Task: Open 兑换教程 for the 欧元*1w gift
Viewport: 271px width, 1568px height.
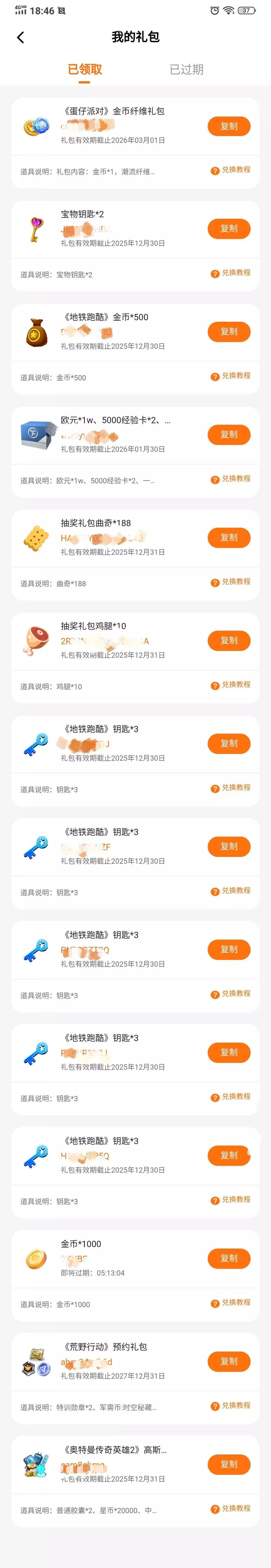Action: 231,479
